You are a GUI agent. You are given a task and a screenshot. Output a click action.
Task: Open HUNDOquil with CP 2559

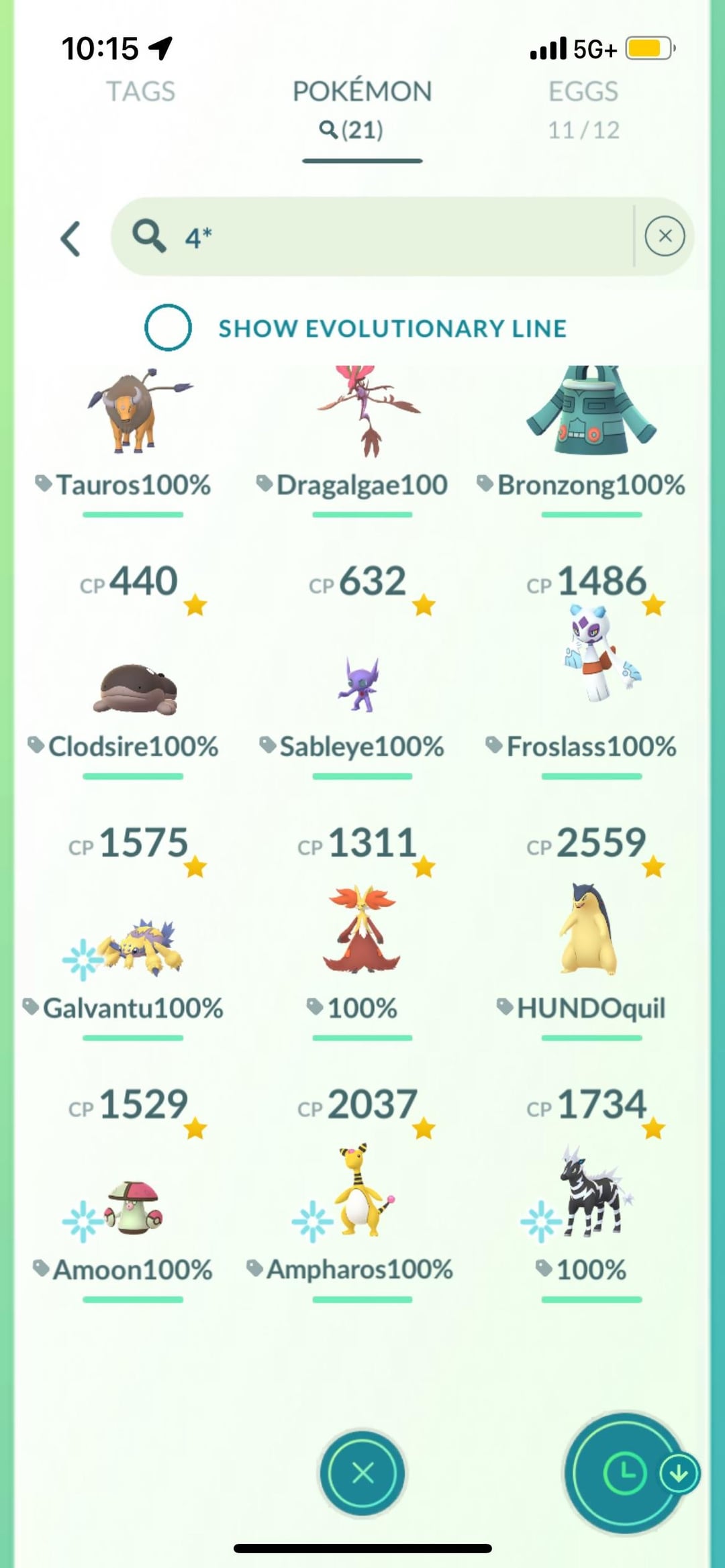[591, 933]
